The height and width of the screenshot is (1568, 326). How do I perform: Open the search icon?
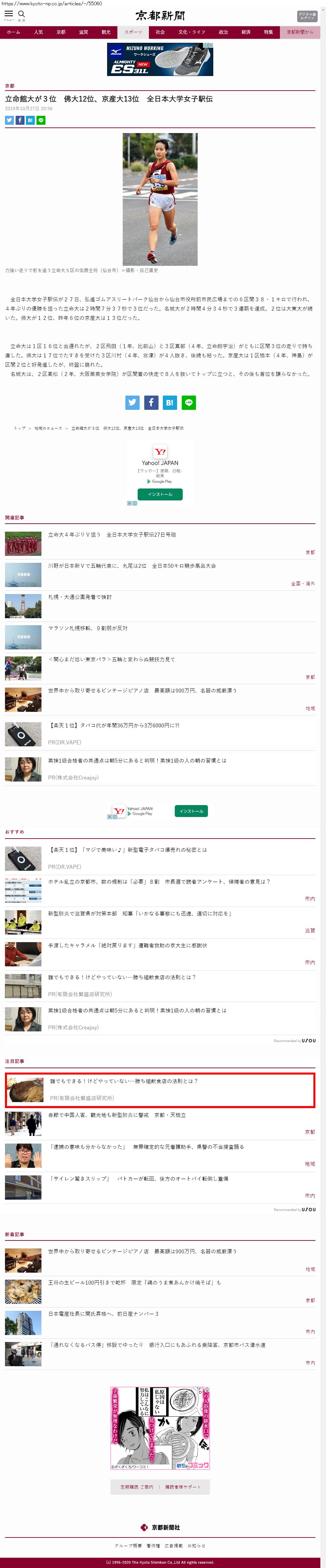[21, 13]
